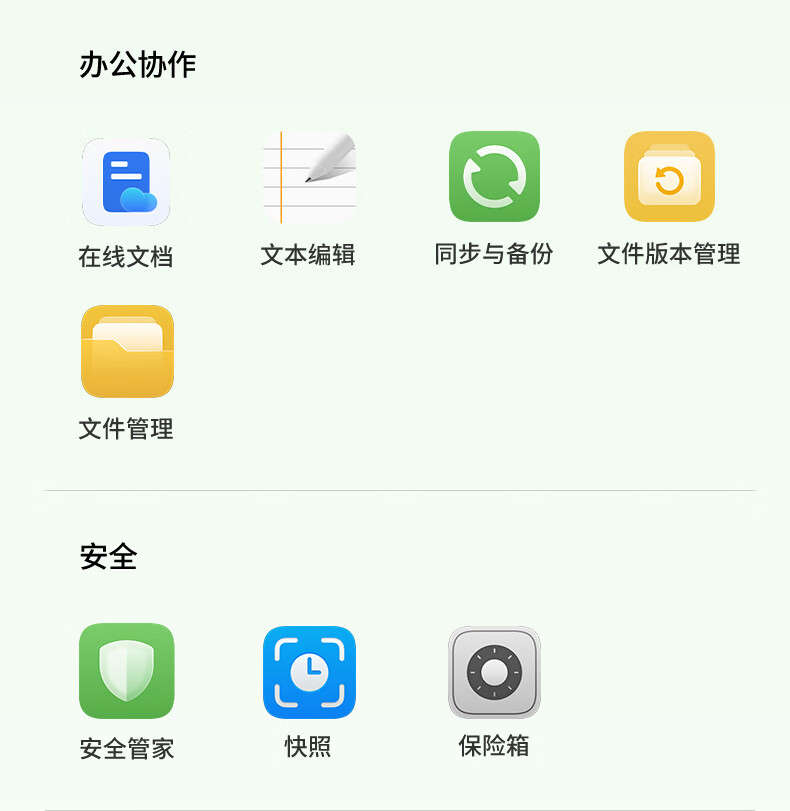The image size is (790, 811).
Task: Click the 在线文档 label text
Action: click(126, 256)
